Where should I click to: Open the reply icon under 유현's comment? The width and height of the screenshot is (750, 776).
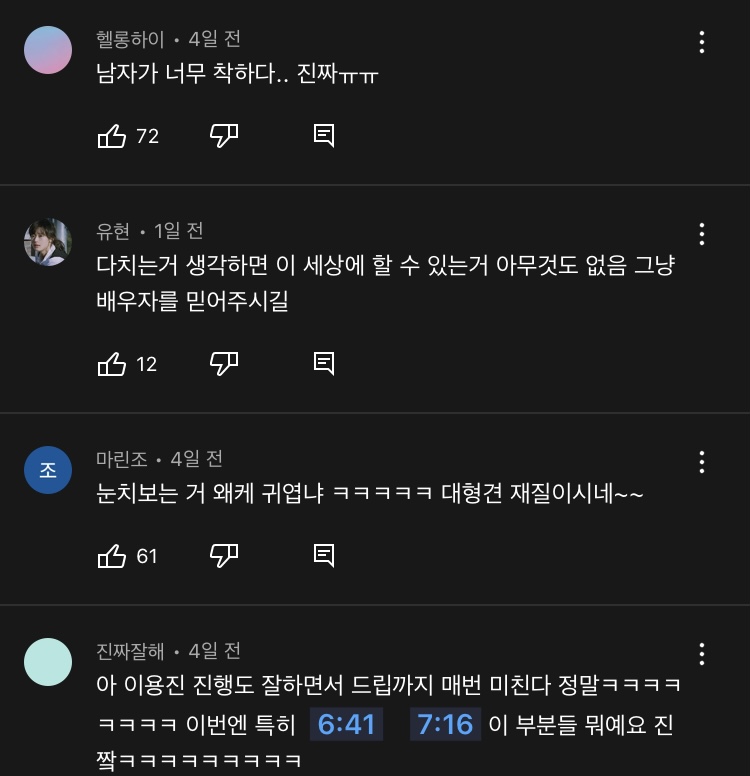(322, 364)
